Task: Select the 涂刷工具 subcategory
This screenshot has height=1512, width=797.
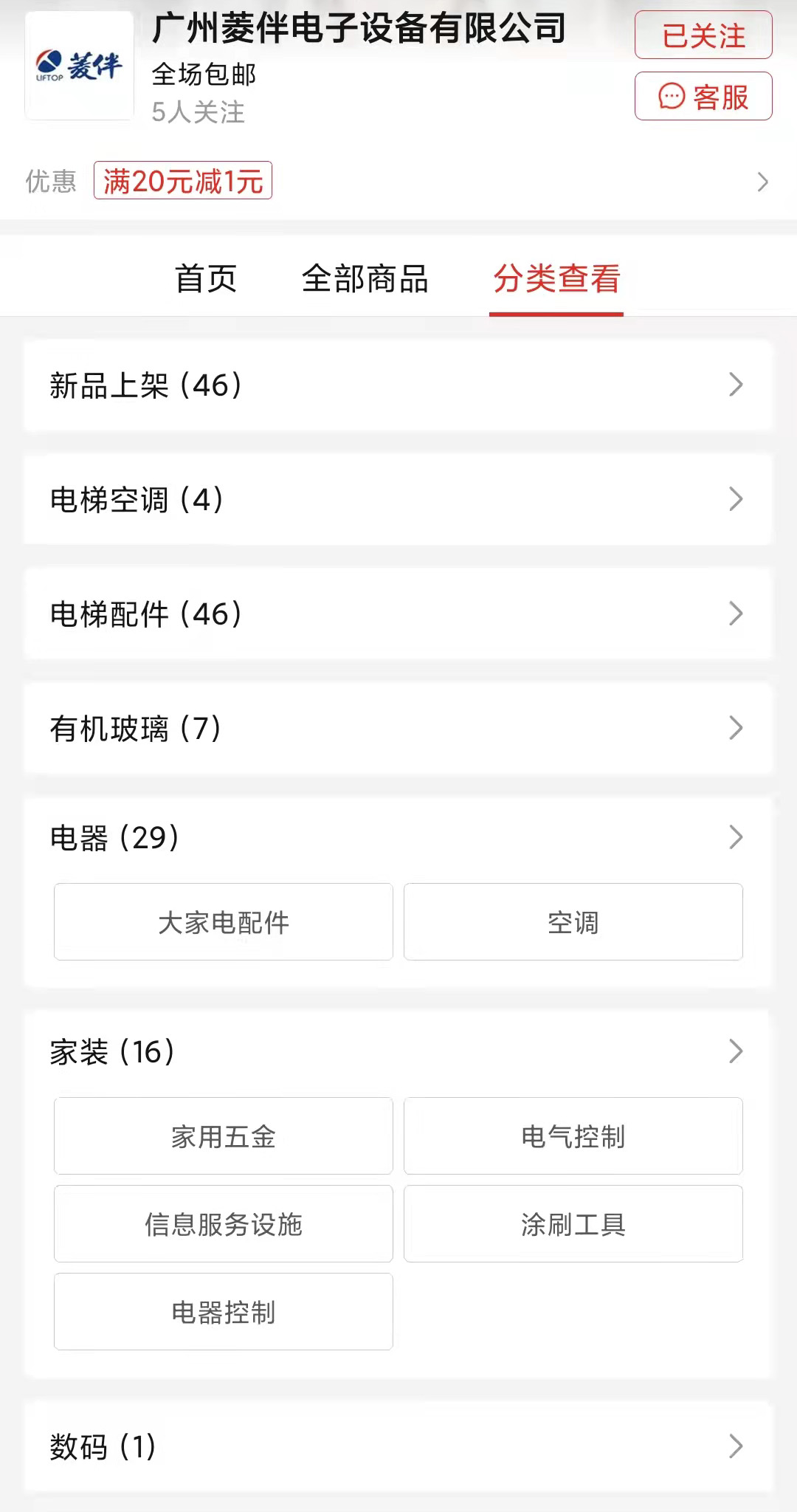Action: pyautogui.click(x=573, y=1224)
